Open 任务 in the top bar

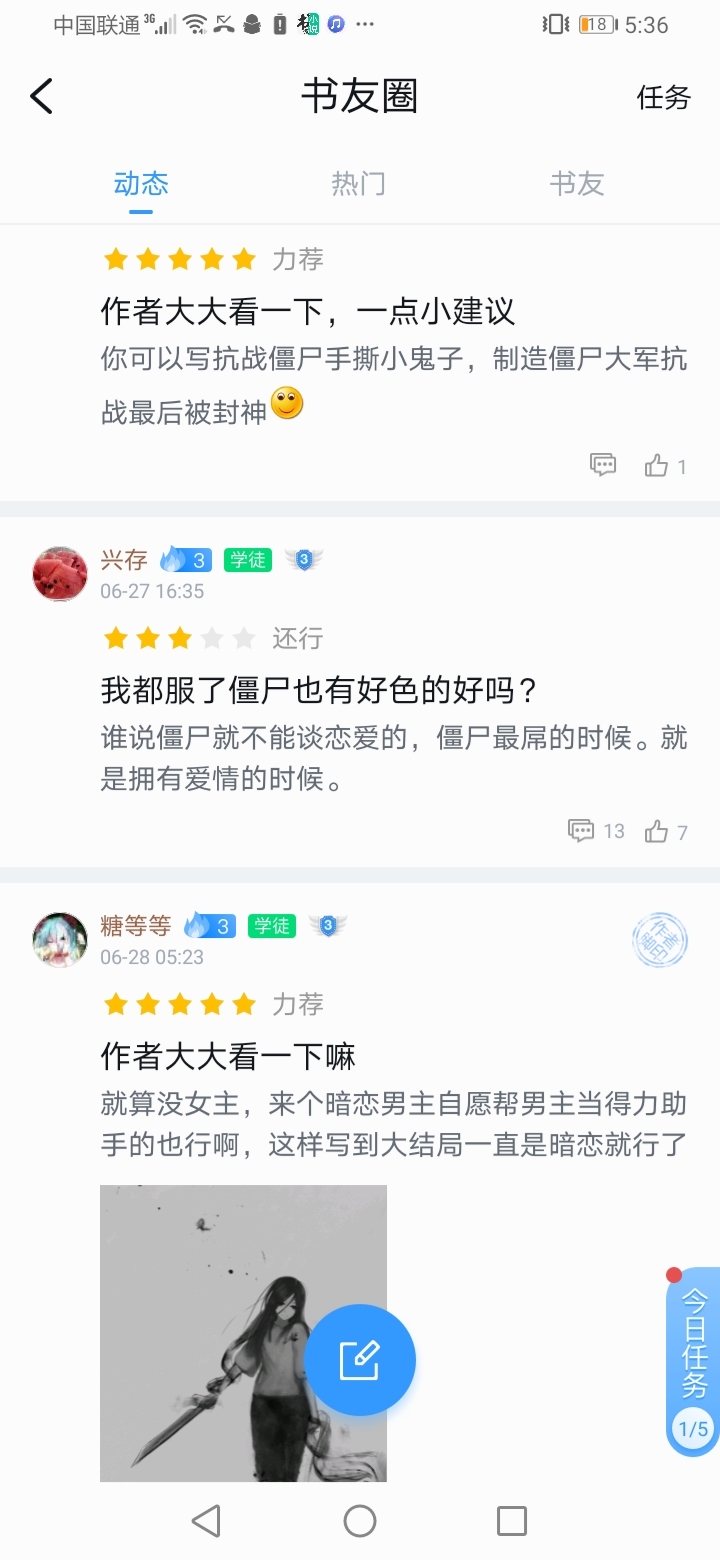click(664, 97)
